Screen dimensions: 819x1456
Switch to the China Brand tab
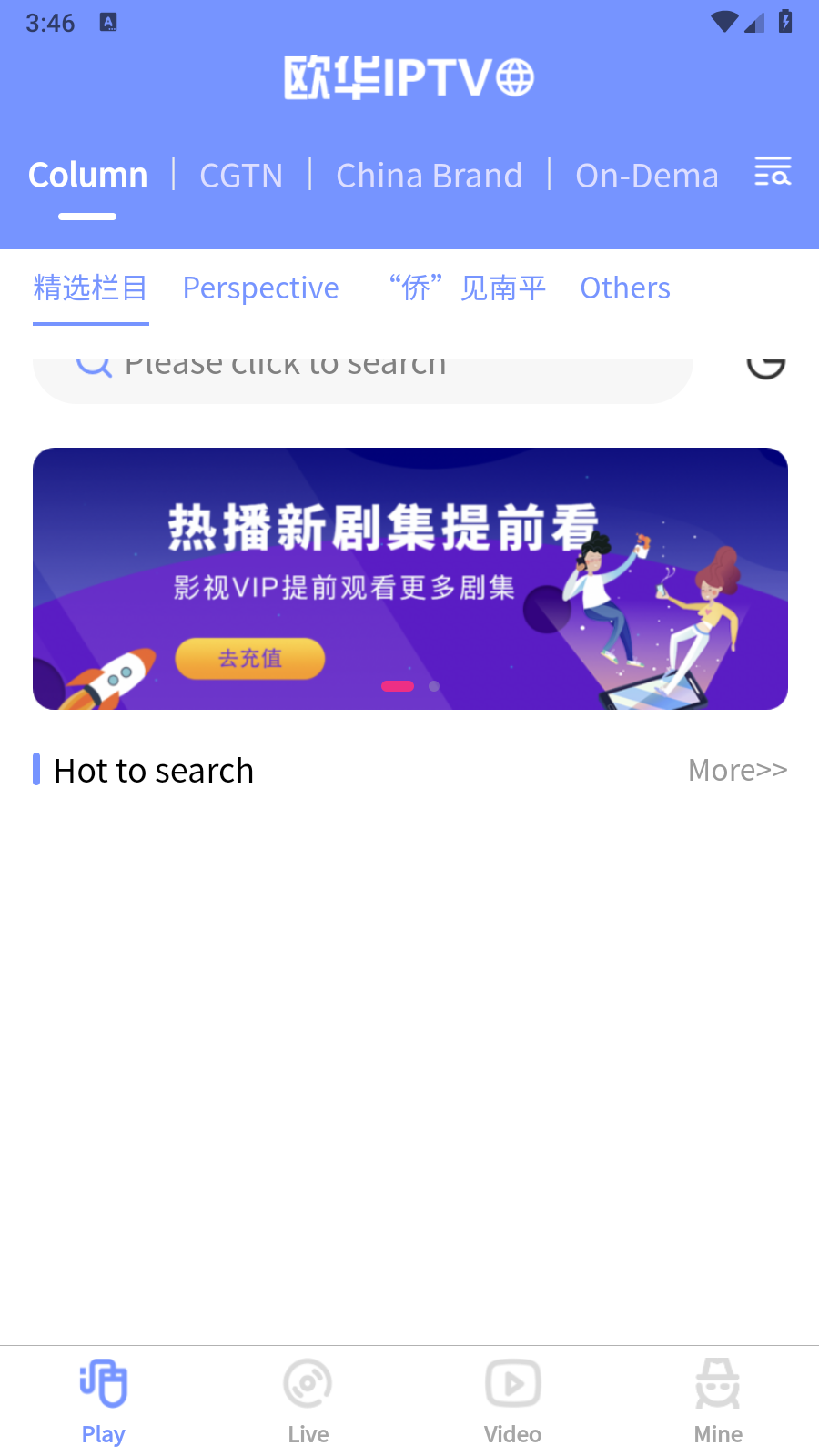click(430, 176)
